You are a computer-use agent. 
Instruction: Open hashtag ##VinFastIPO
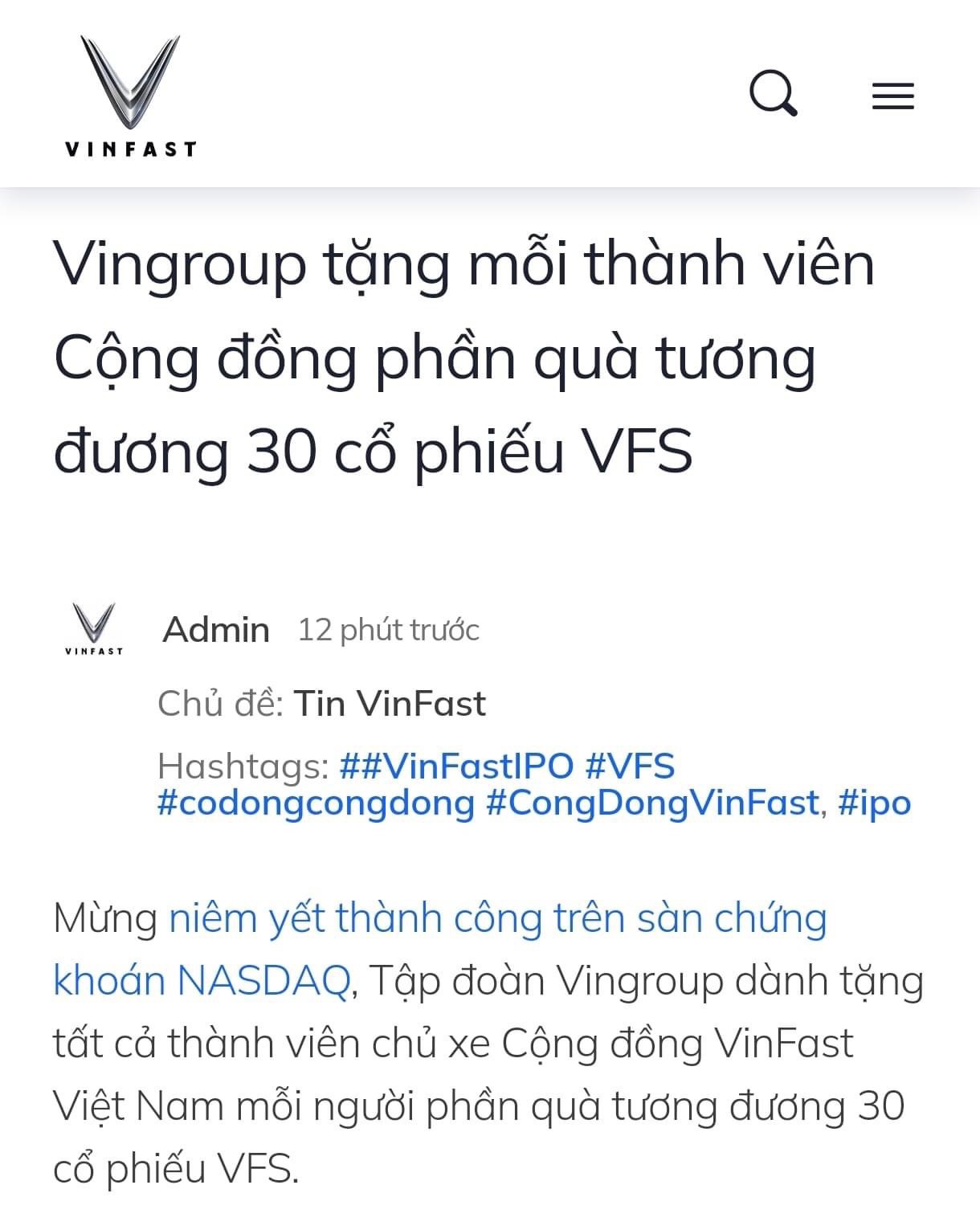[456, 766]
